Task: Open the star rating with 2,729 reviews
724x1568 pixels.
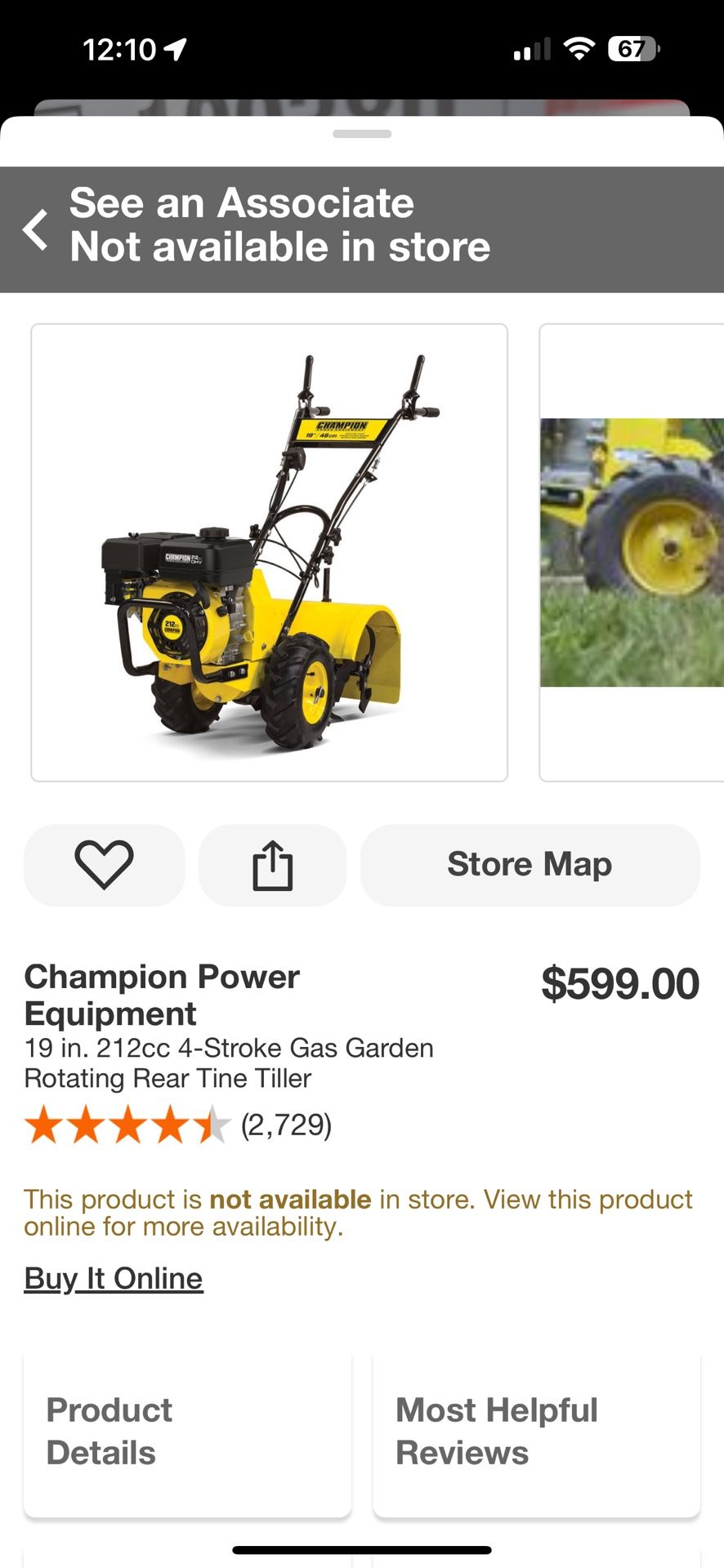Action: click(x=177, y=1125)
